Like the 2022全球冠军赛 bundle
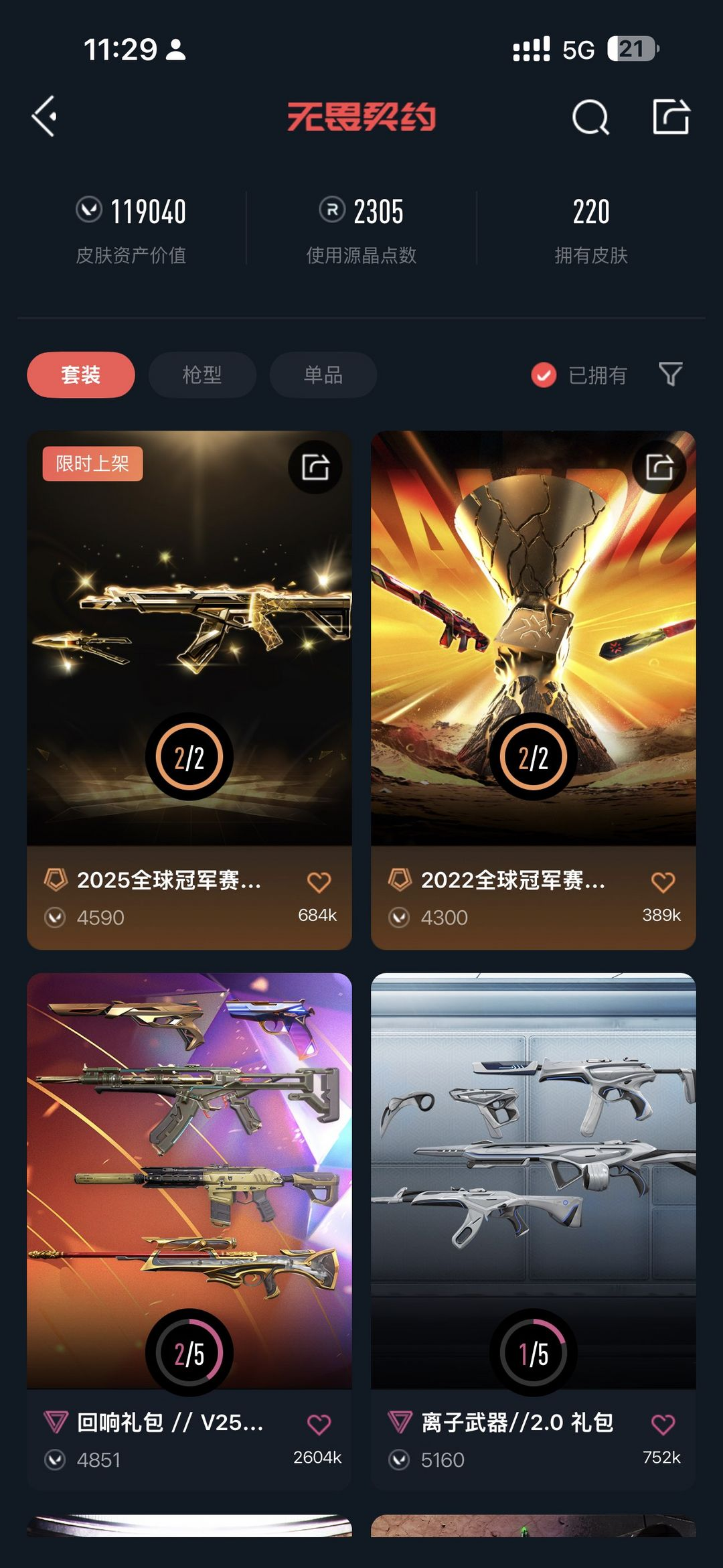 (x=663, y=882)
